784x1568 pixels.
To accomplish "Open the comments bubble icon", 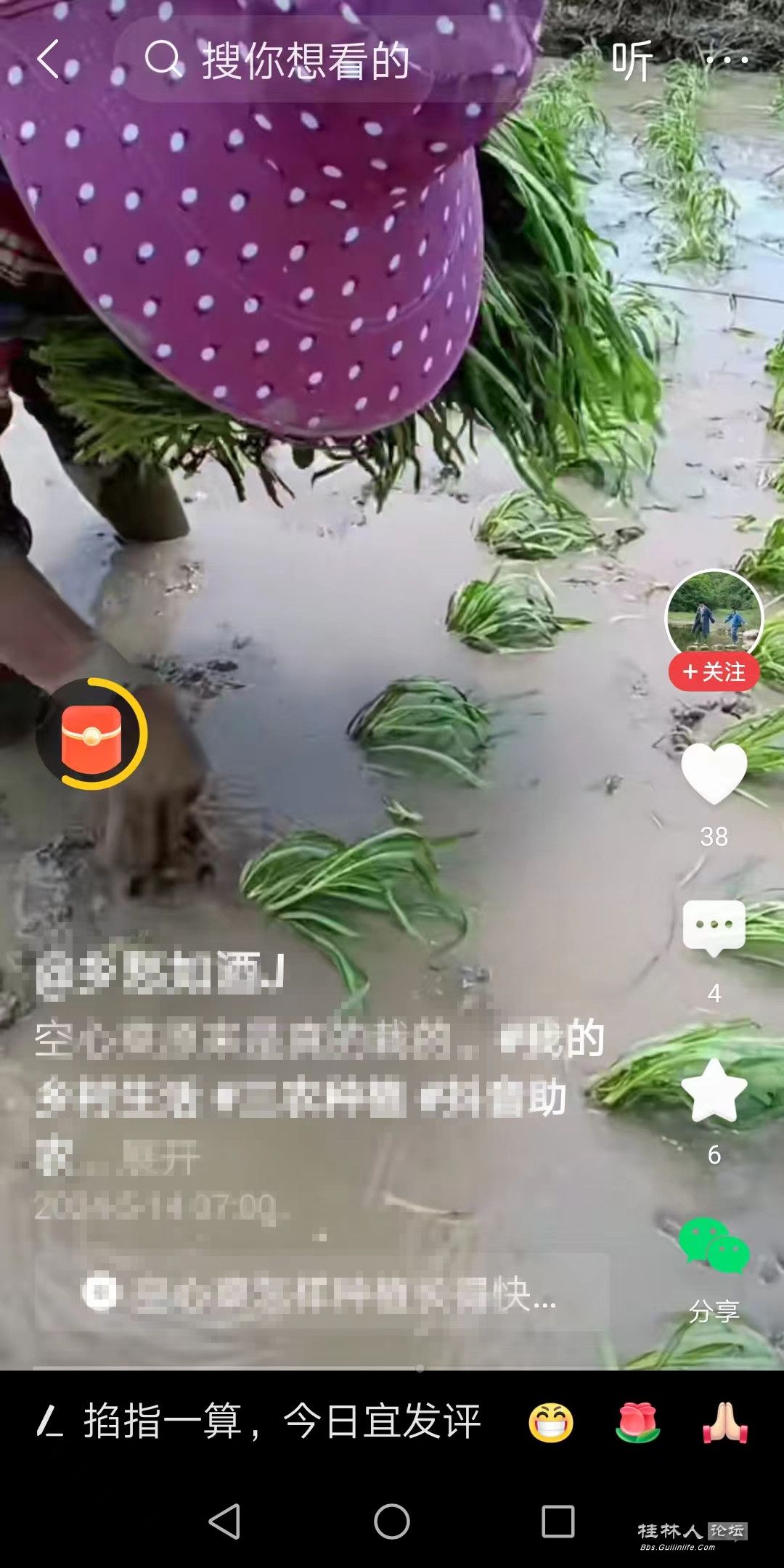I will coord(714,928).
